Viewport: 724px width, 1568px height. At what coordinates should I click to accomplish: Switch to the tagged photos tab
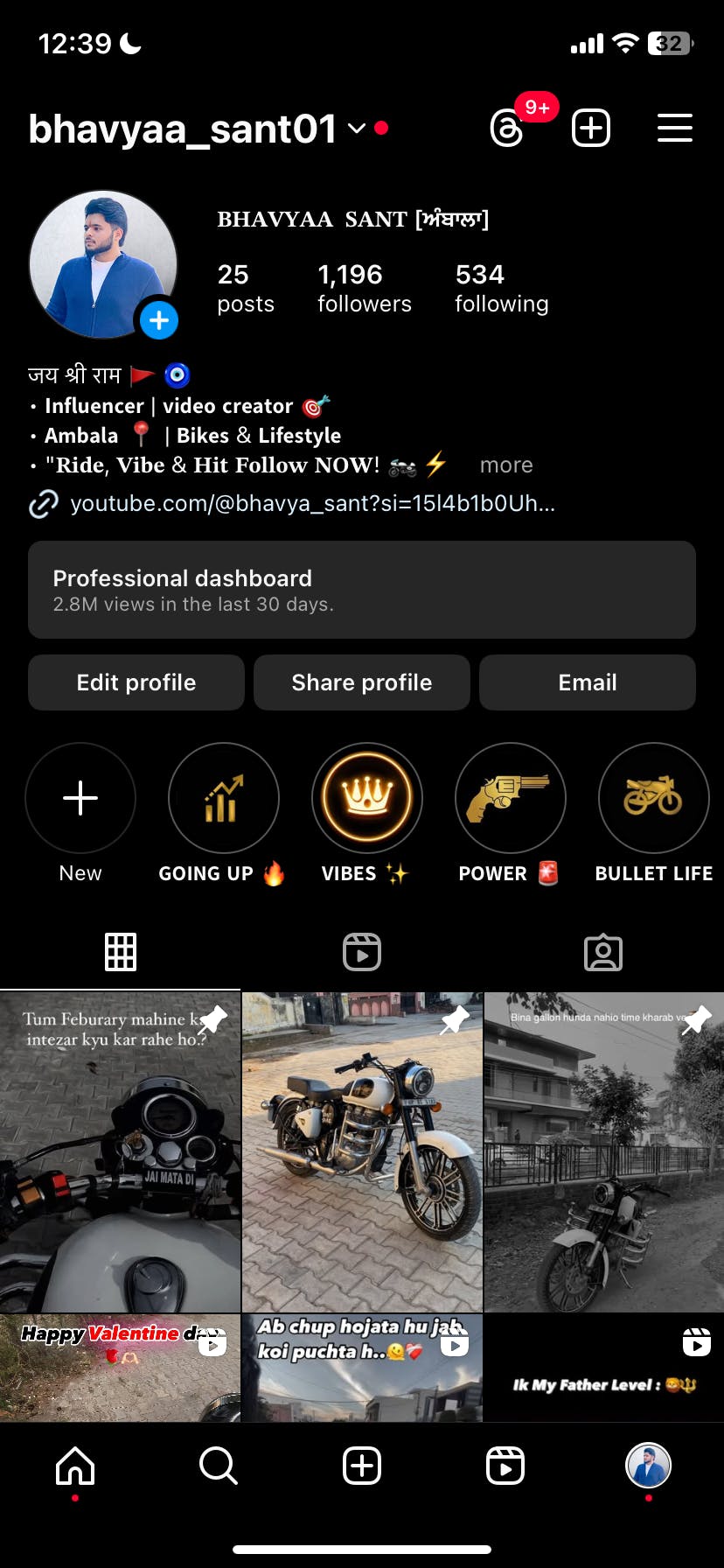[603, 952]
